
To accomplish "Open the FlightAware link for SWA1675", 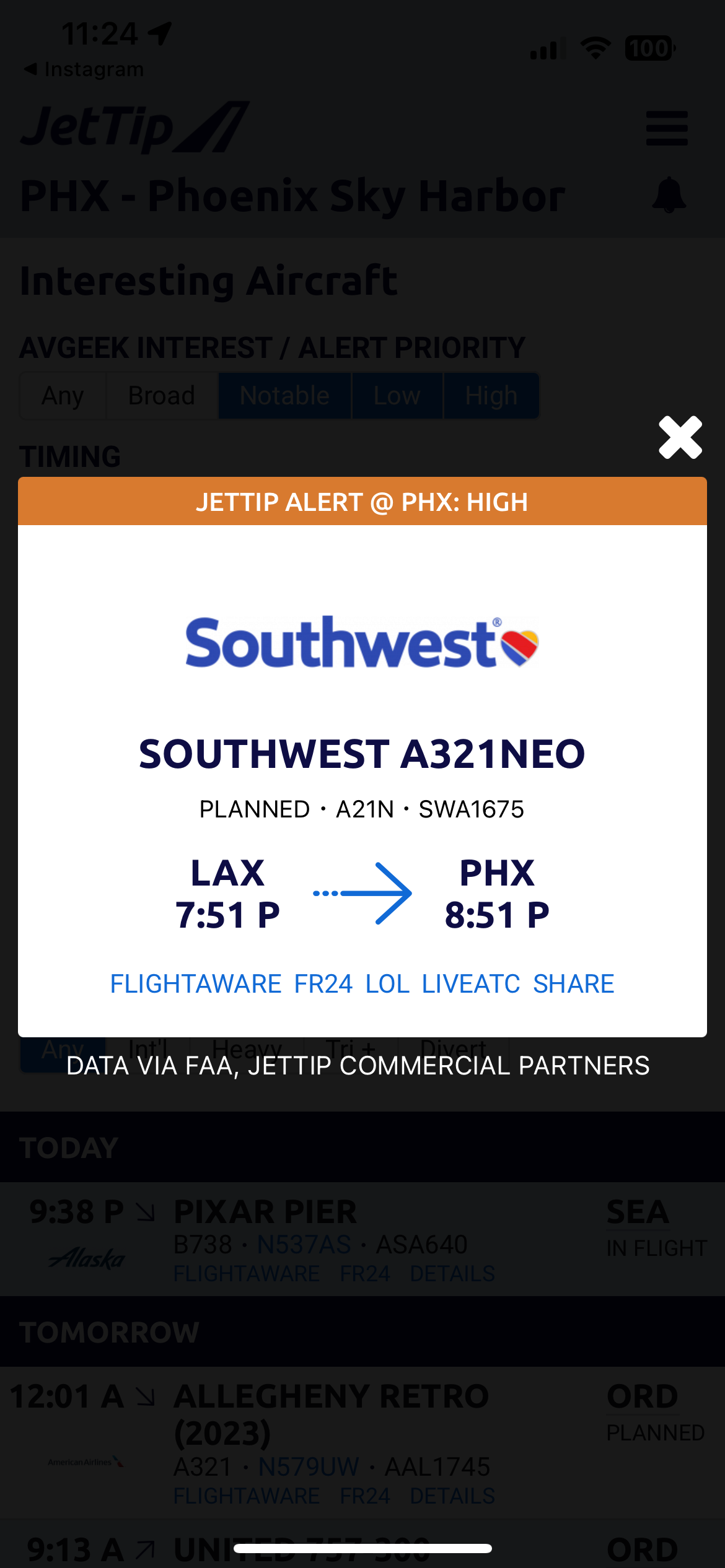I will click(x=195, y=984).
